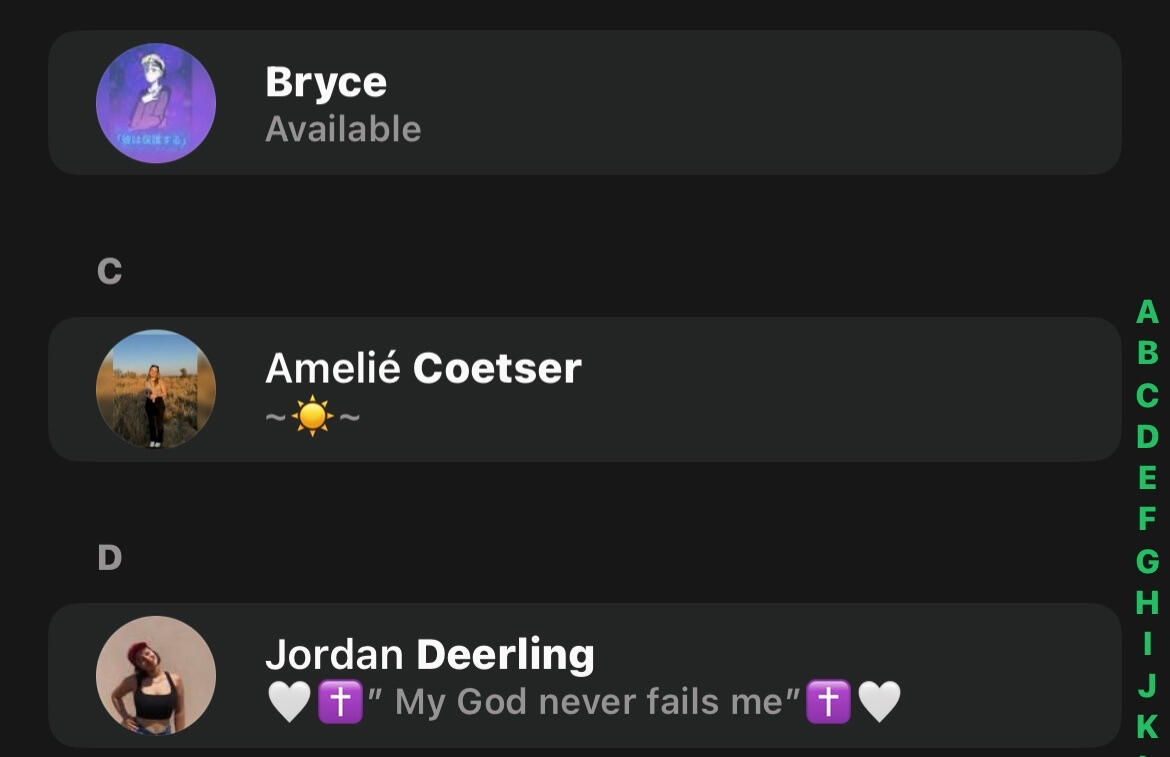Jump to letter E in index
Image resolution: width=1170 pixels, height=757 pixels.
[1147, 478]
